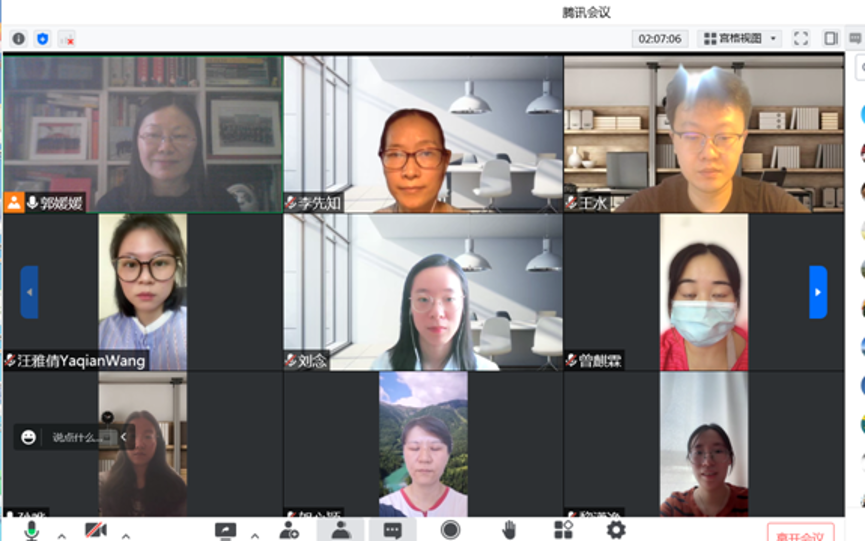Start screen sharing

[x=226, y=530]
